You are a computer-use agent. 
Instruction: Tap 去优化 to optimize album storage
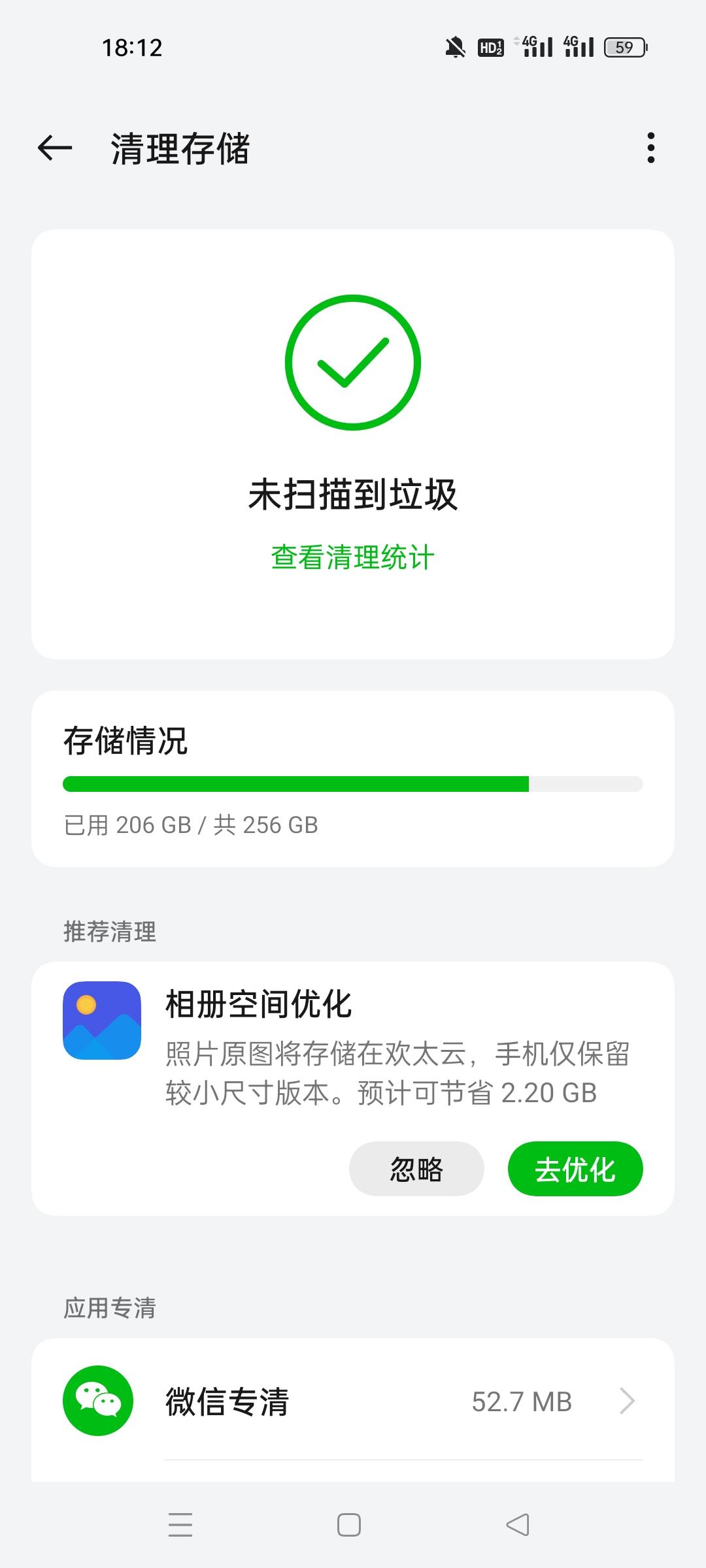575,1169
